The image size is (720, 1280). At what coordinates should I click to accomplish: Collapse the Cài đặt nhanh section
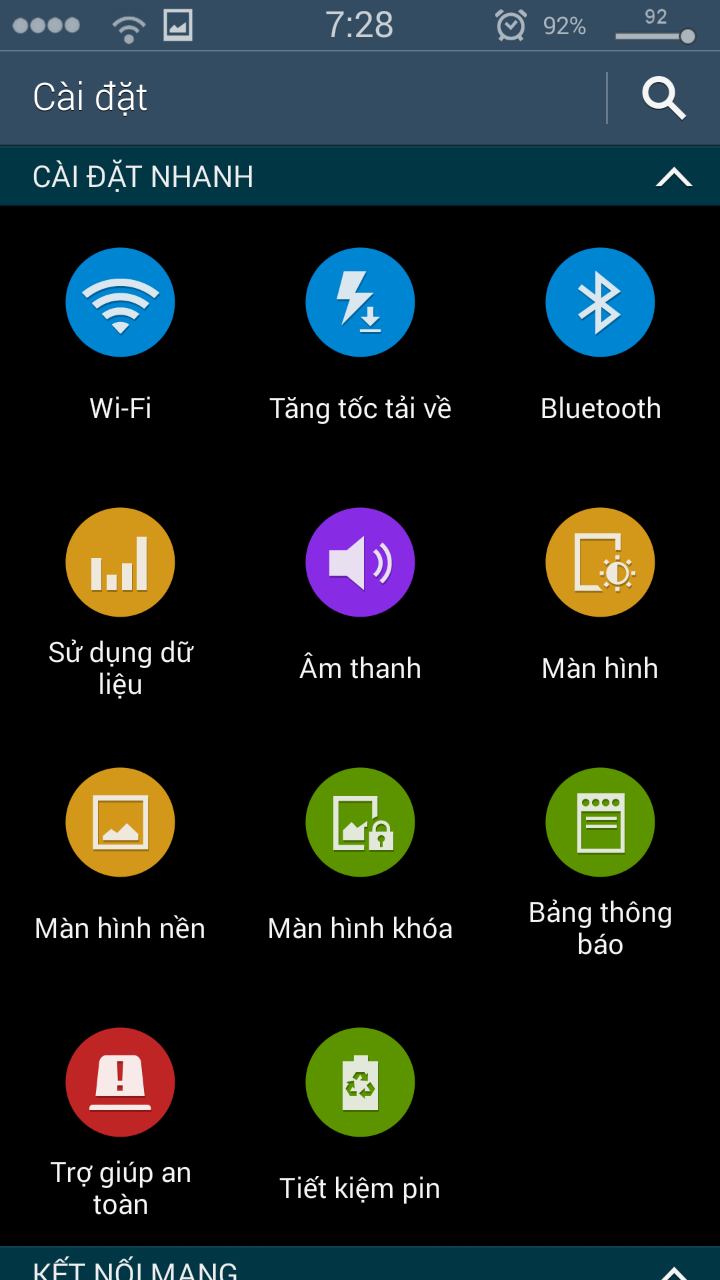[x=674, y=177]
